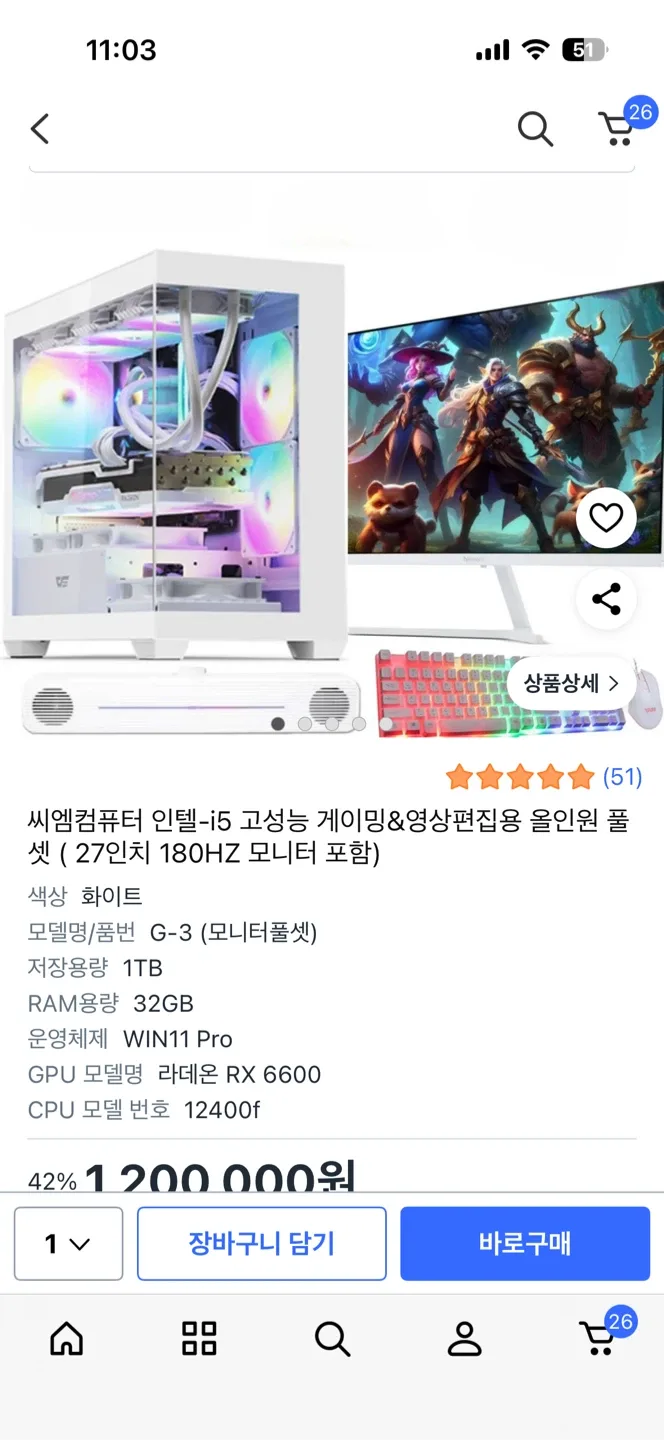Switch to the search tab

[x=332, y=1338]
